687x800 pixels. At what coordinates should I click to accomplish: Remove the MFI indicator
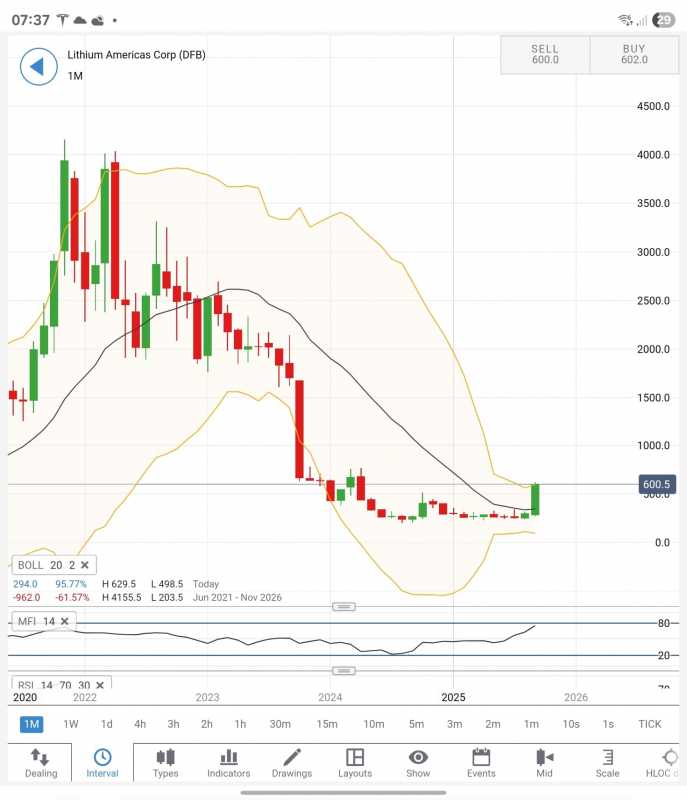(65, 621)
